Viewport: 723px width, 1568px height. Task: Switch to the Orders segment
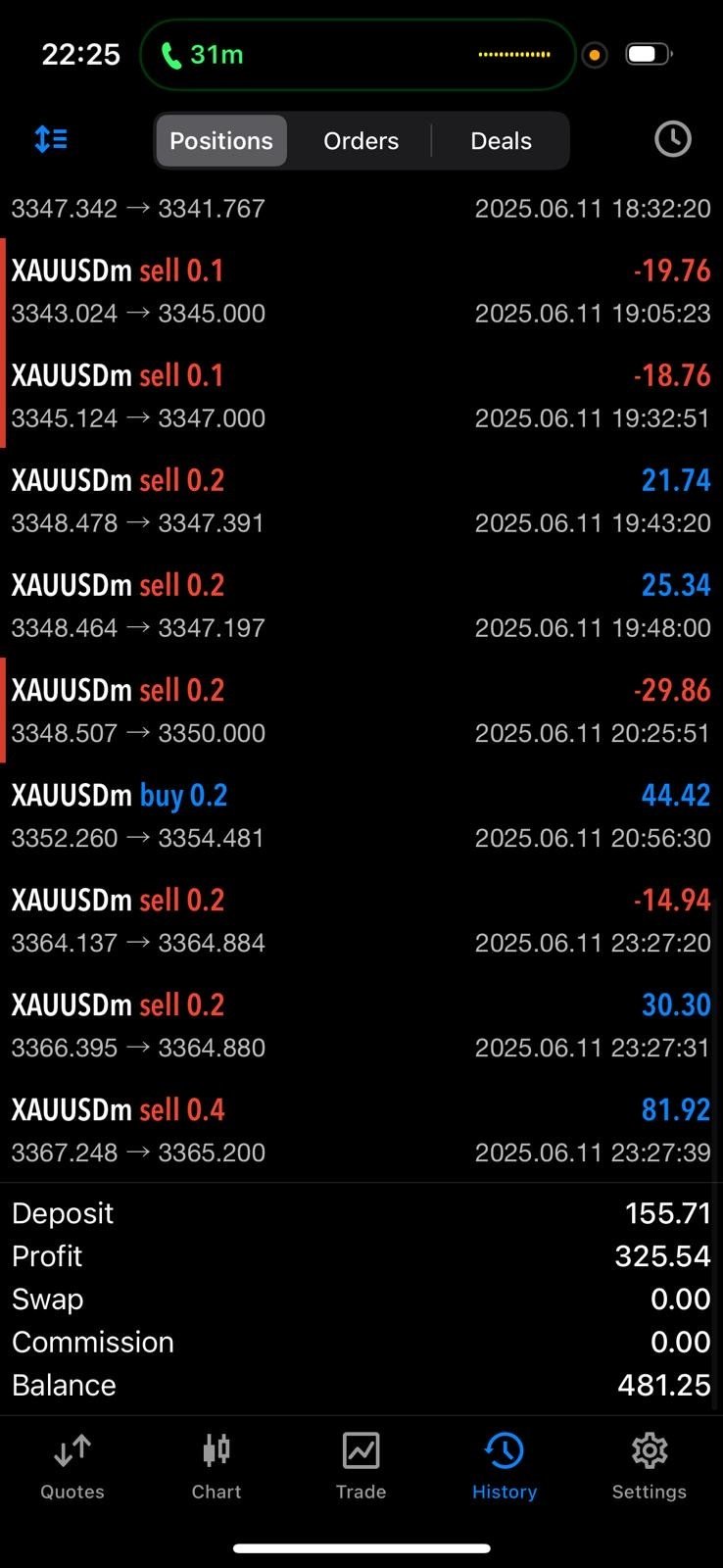coord(361,141)
